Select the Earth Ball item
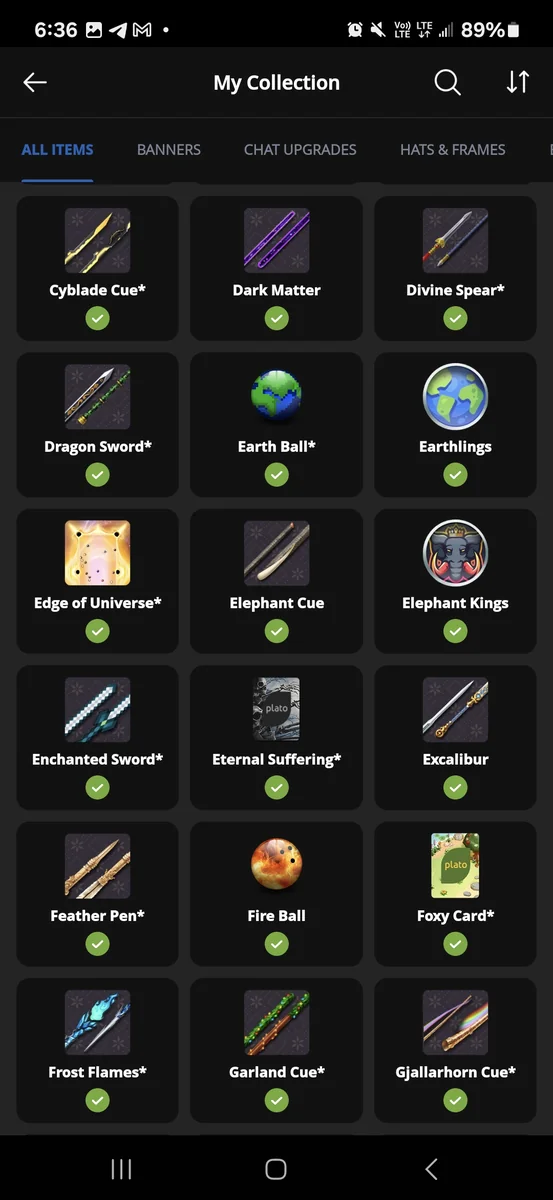 click(x=277, y=425)
